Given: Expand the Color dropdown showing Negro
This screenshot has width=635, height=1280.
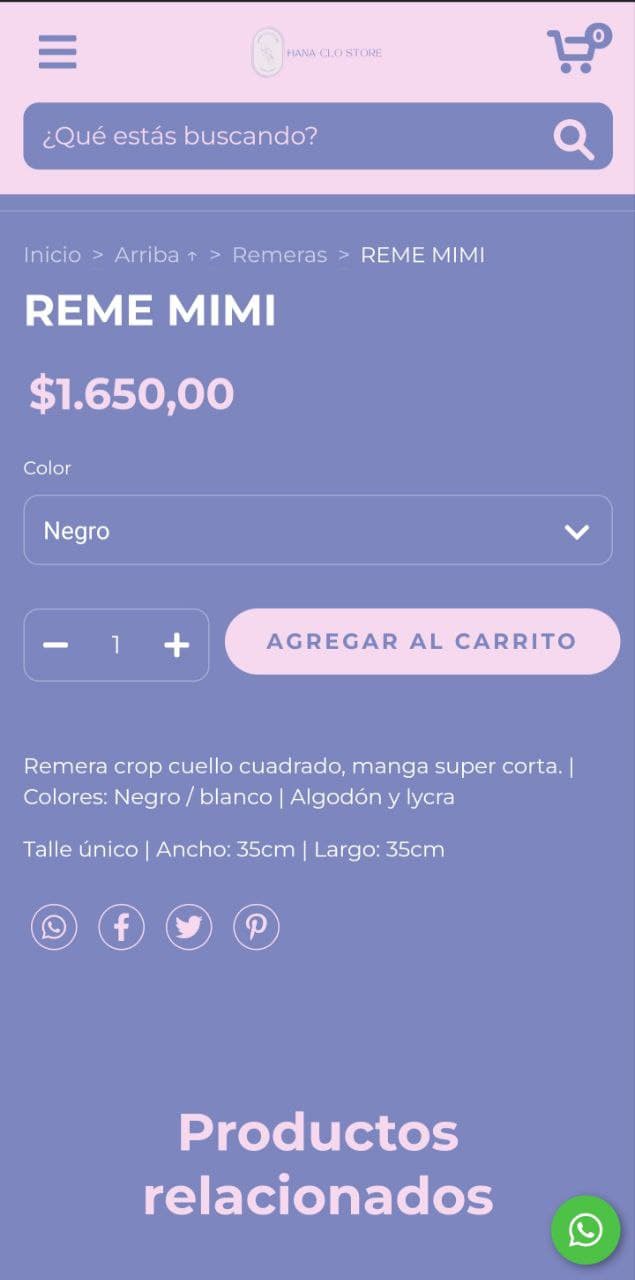Looking at the screenshot, I should (318, 530).
